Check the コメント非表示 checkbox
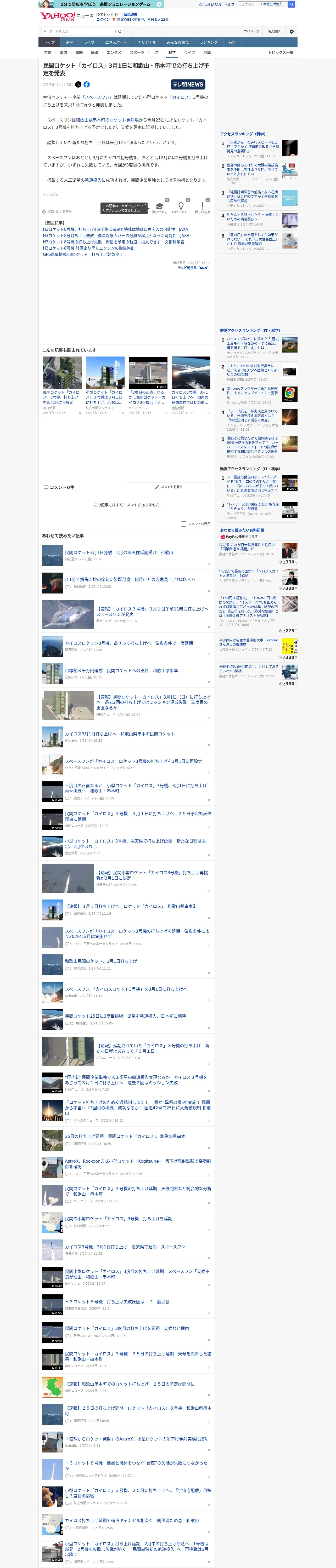This screenshot has height=1568, width=336. pyautogui.click(x=183, y=523)
